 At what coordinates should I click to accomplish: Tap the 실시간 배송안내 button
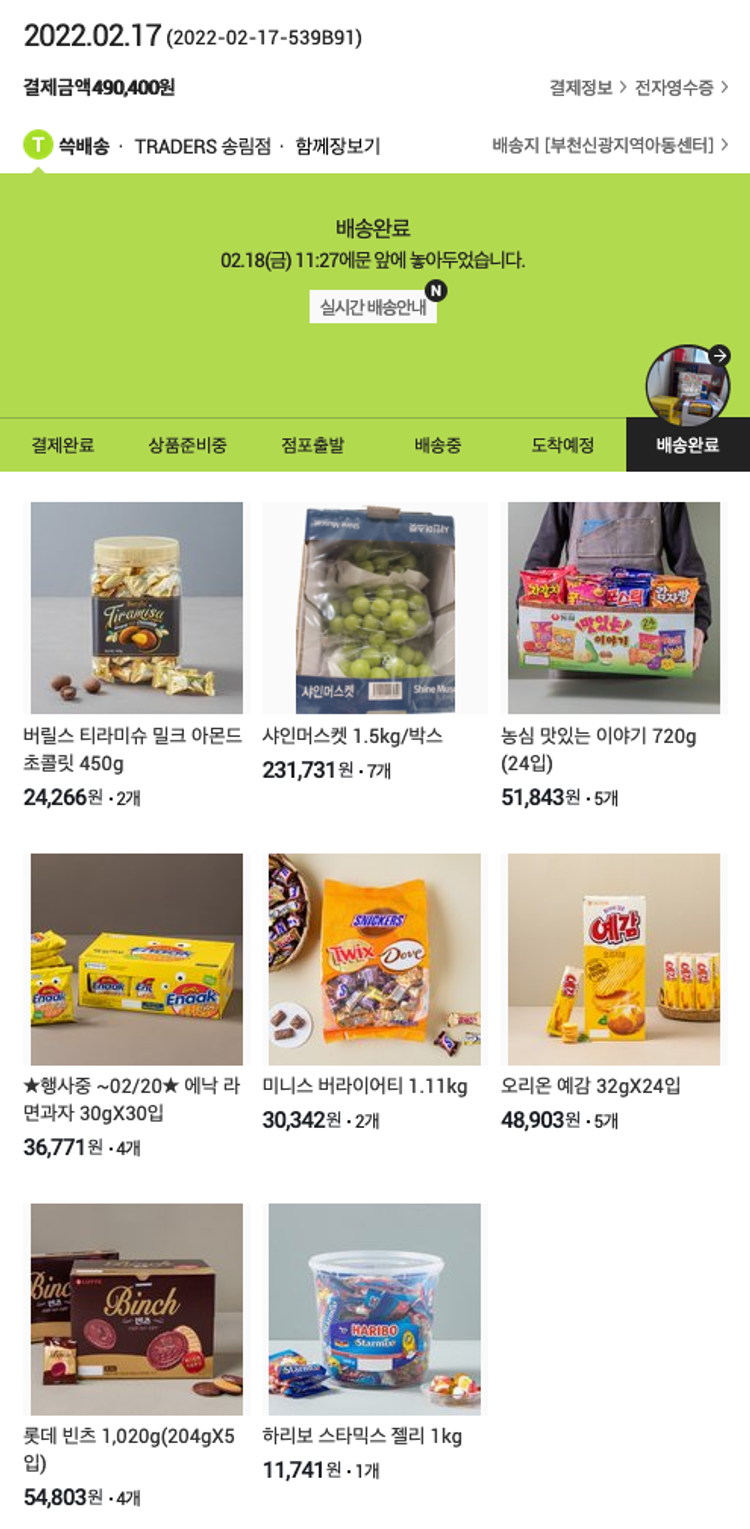373,307
